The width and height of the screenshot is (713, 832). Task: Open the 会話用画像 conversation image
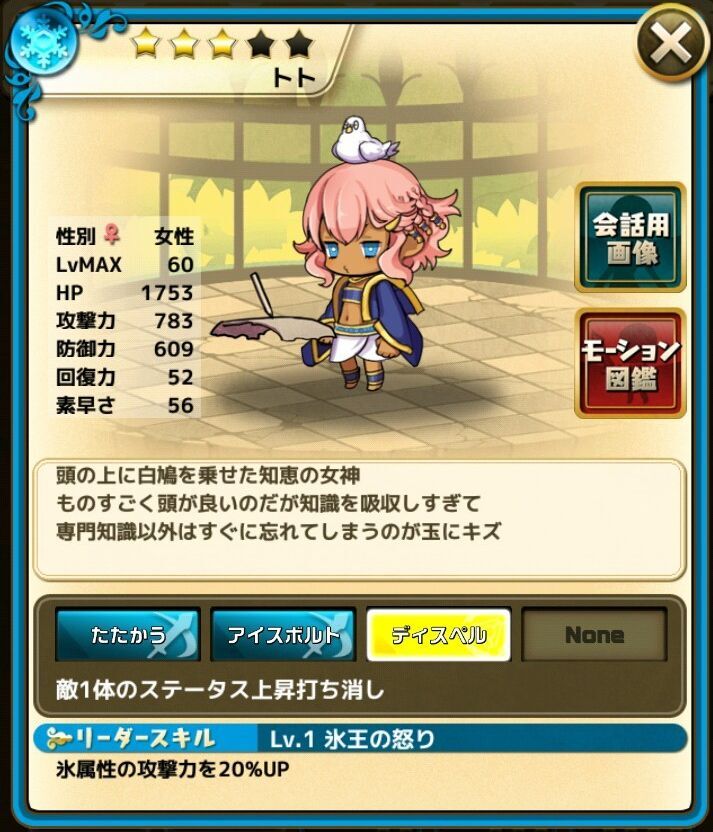click(630, 238)
